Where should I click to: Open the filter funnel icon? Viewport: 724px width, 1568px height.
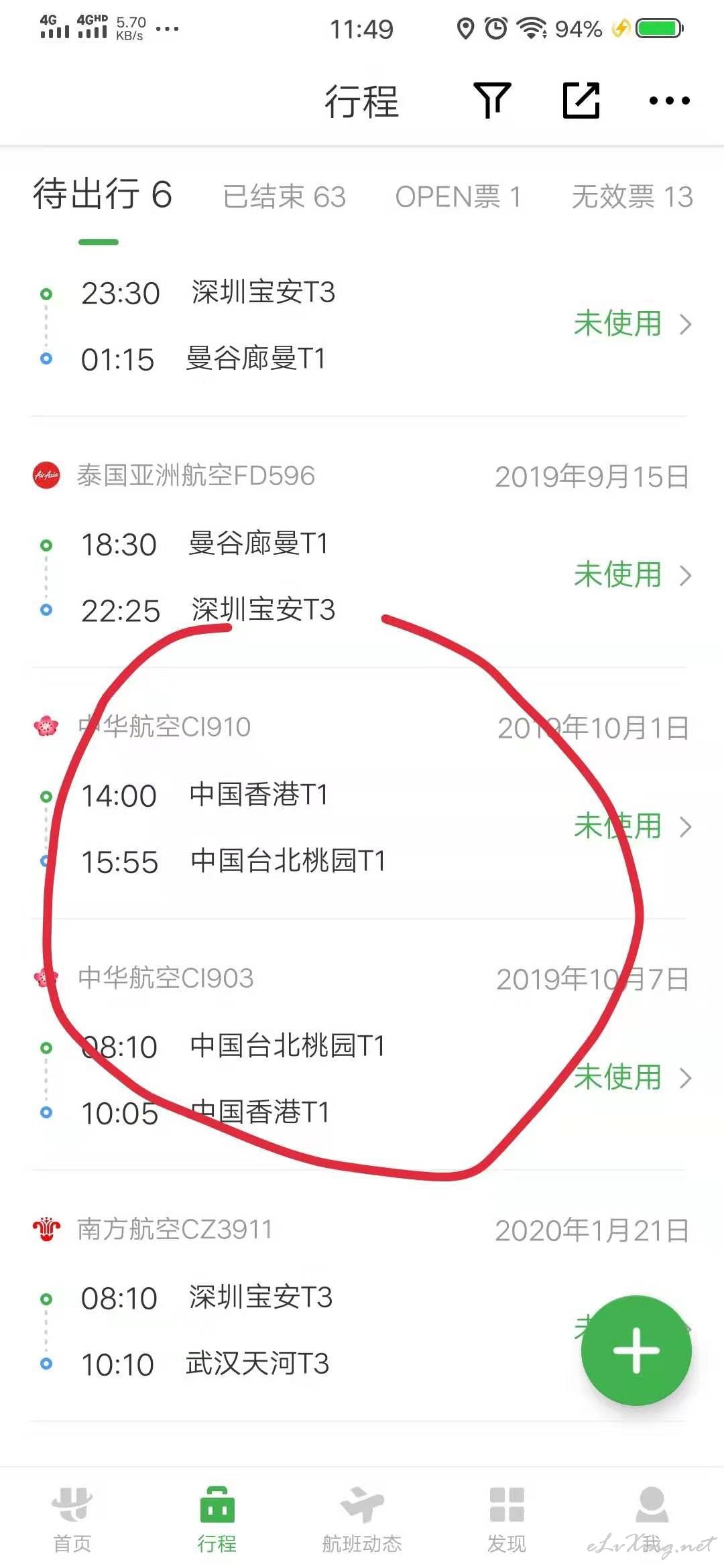(492, 101)
